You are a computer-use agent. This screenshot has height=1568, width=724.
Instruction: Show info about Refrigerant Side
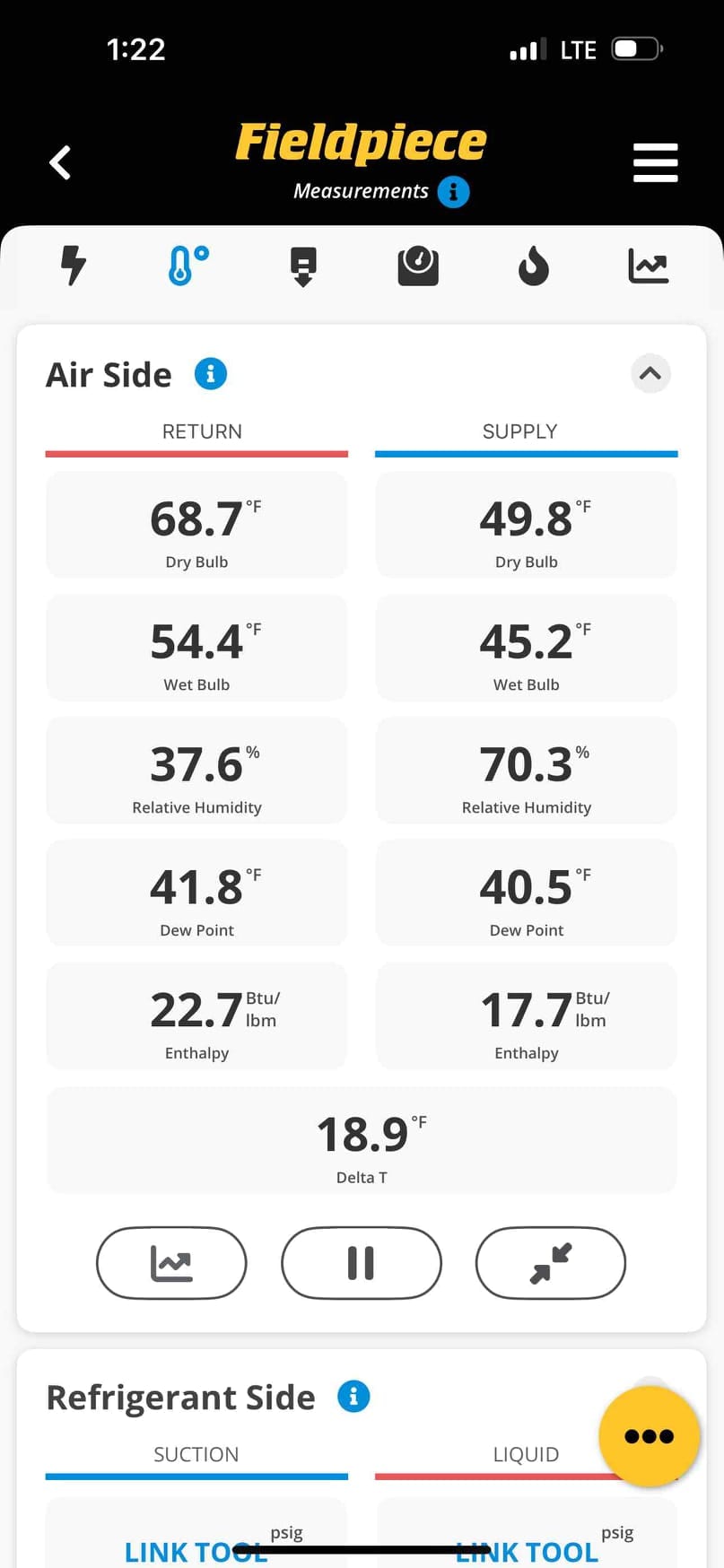pos(353,1397)
